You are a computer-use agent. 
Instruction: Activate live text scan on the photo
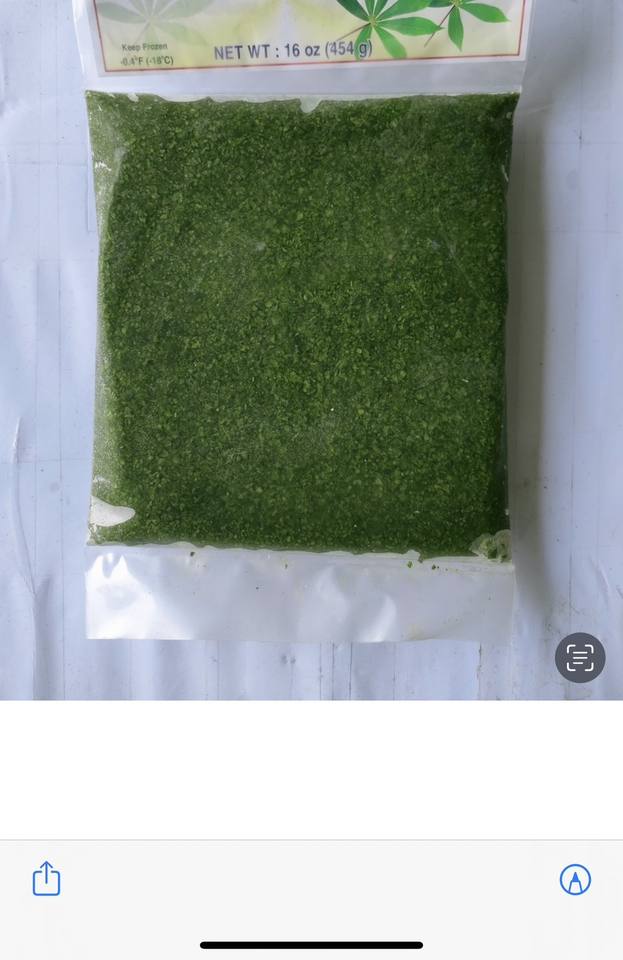pos(580,658)
